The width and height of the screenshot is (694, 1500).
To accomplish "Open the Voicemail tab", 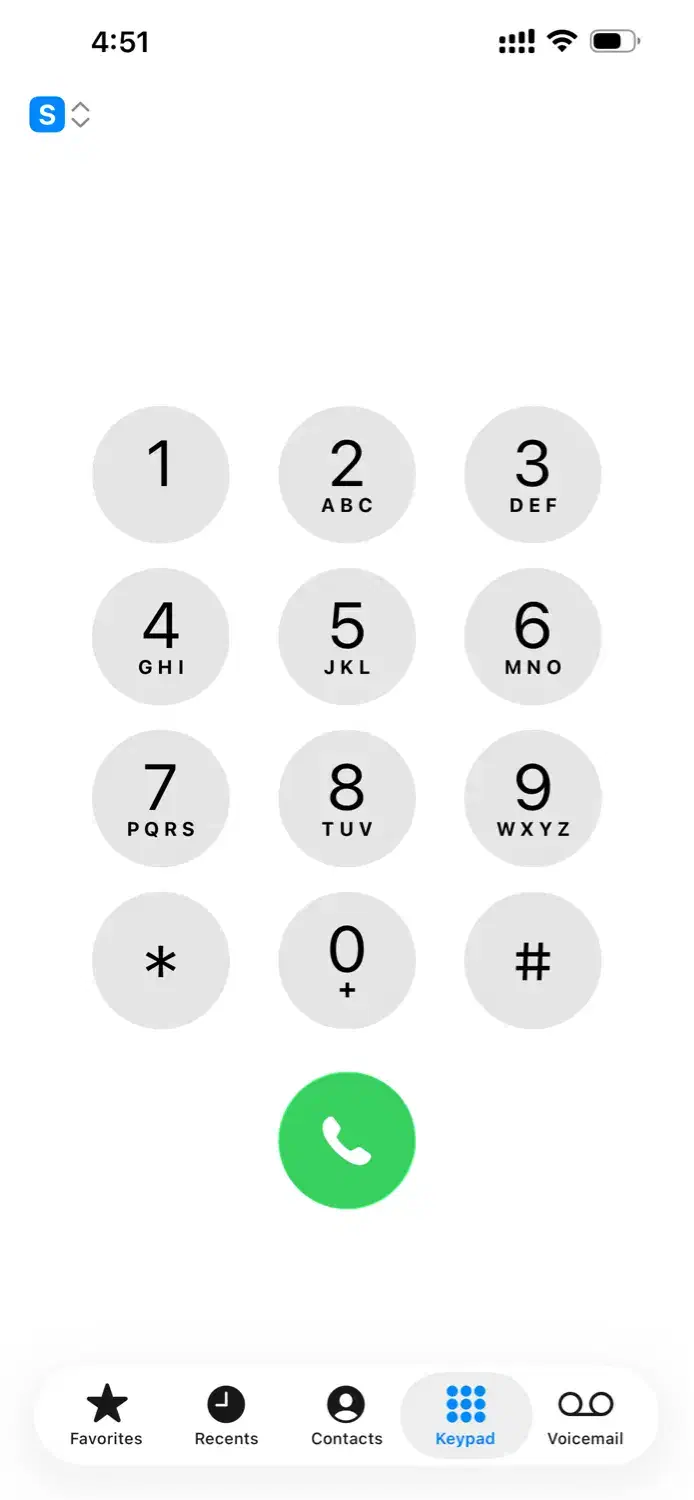I will [585, 1416].
